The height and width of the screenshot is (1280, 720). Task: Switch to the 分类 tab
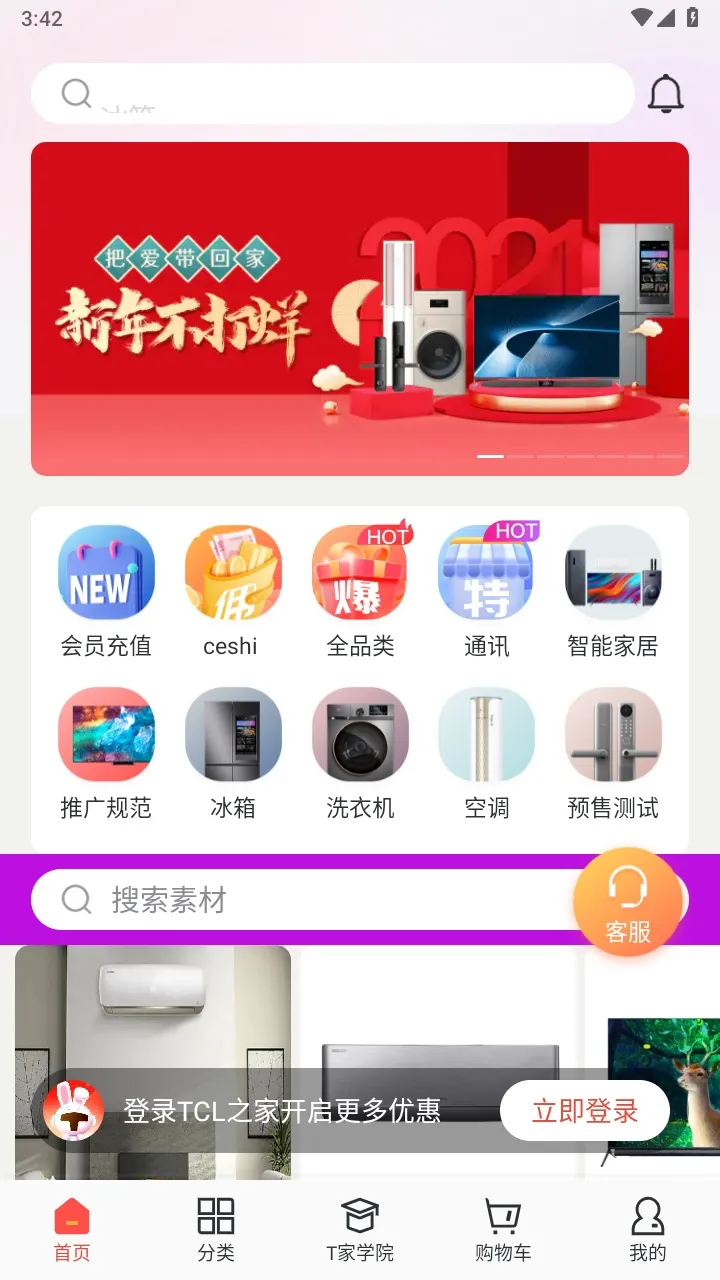(x=215, y=1230)
